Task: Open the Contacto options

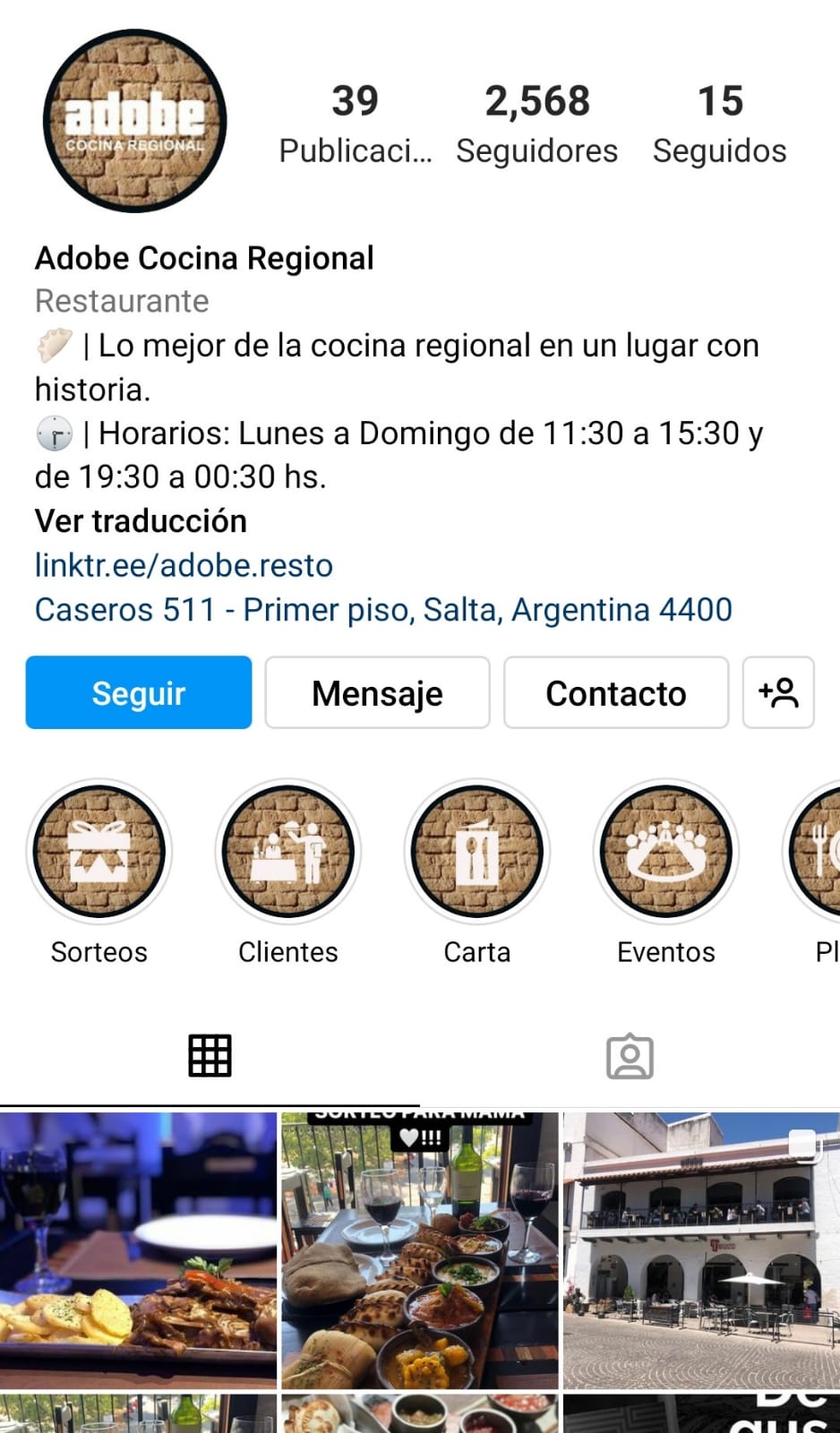Action: [615, 692]
